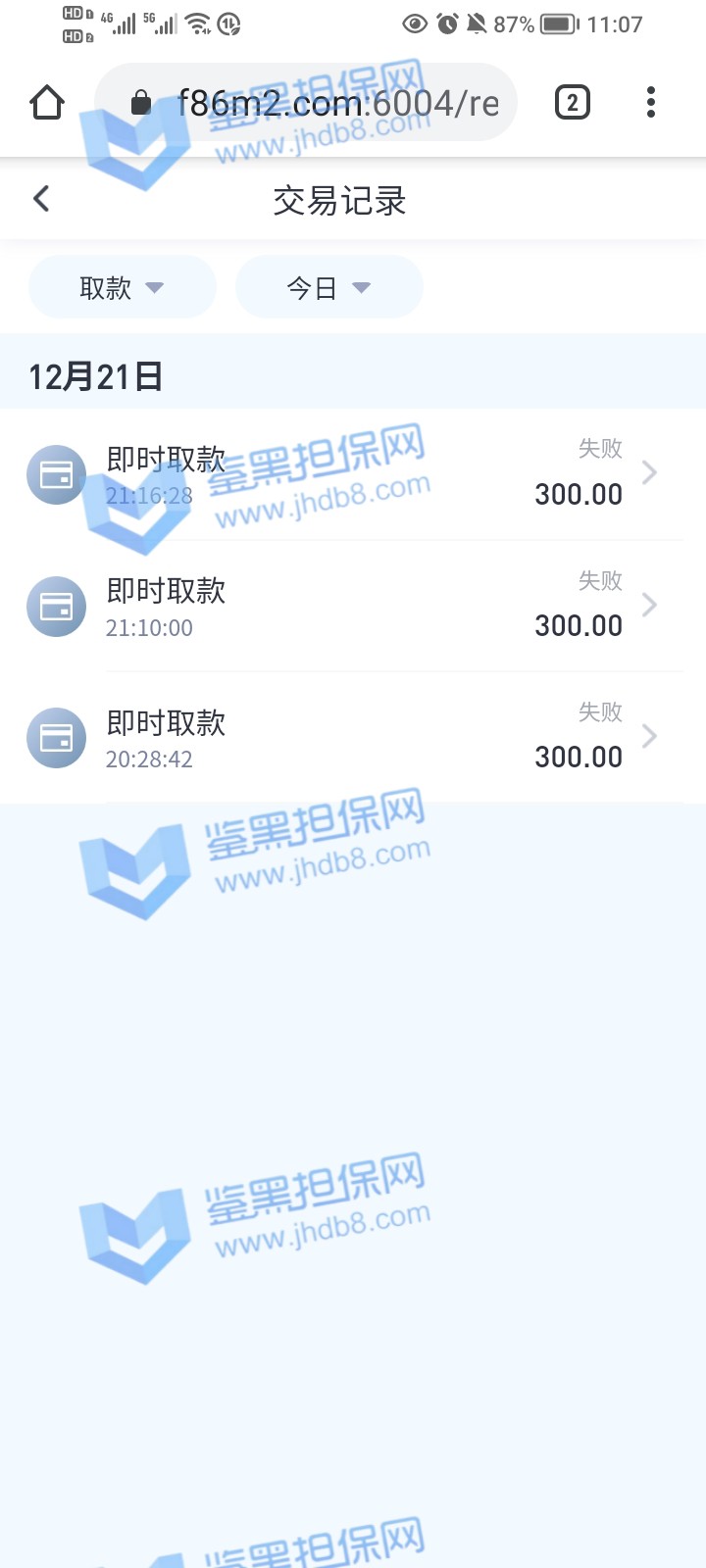706x1568 pixels.
Task: Open the browser tab switcher
Action: pos(573,102)
